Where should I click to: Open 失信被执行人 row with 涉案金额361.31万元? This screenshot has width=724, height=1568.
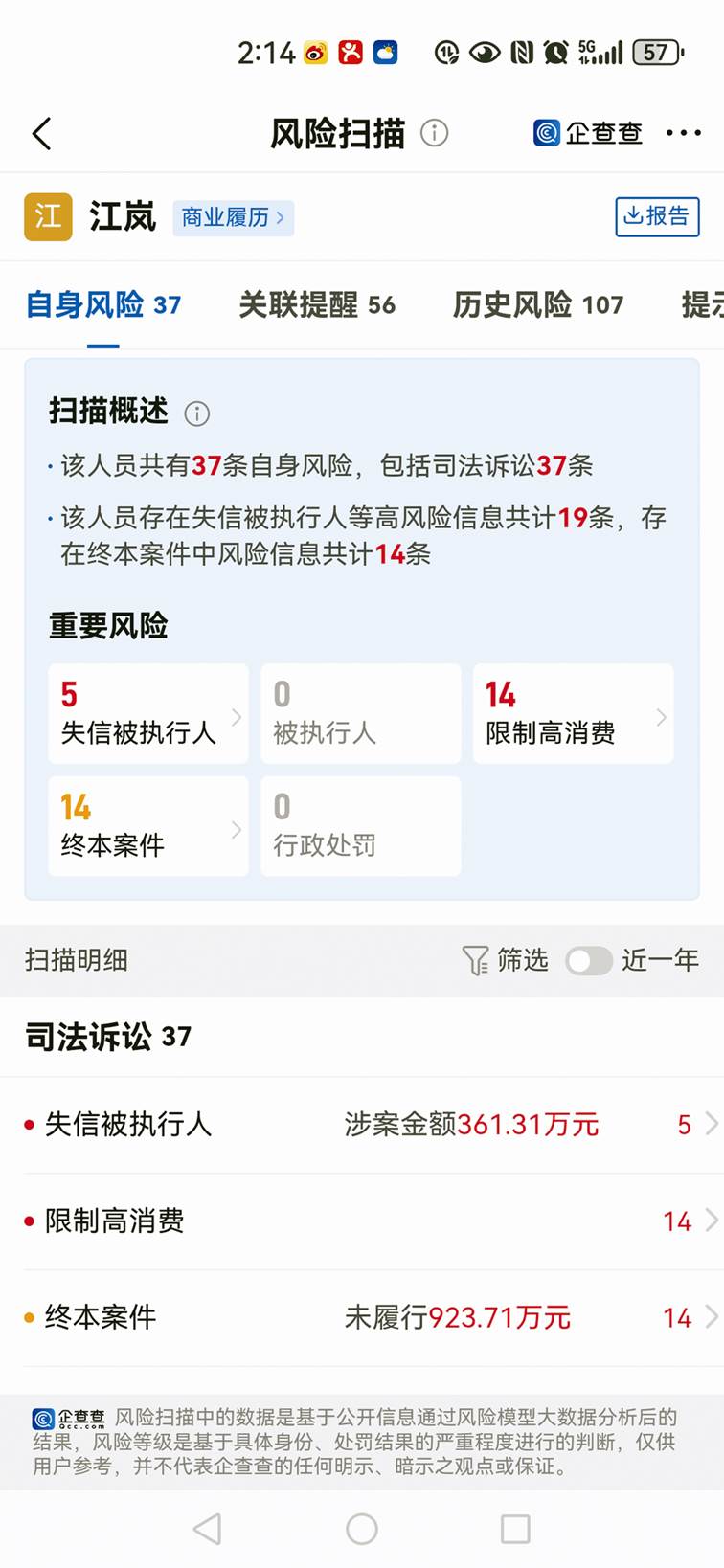tap(362, 1124)
